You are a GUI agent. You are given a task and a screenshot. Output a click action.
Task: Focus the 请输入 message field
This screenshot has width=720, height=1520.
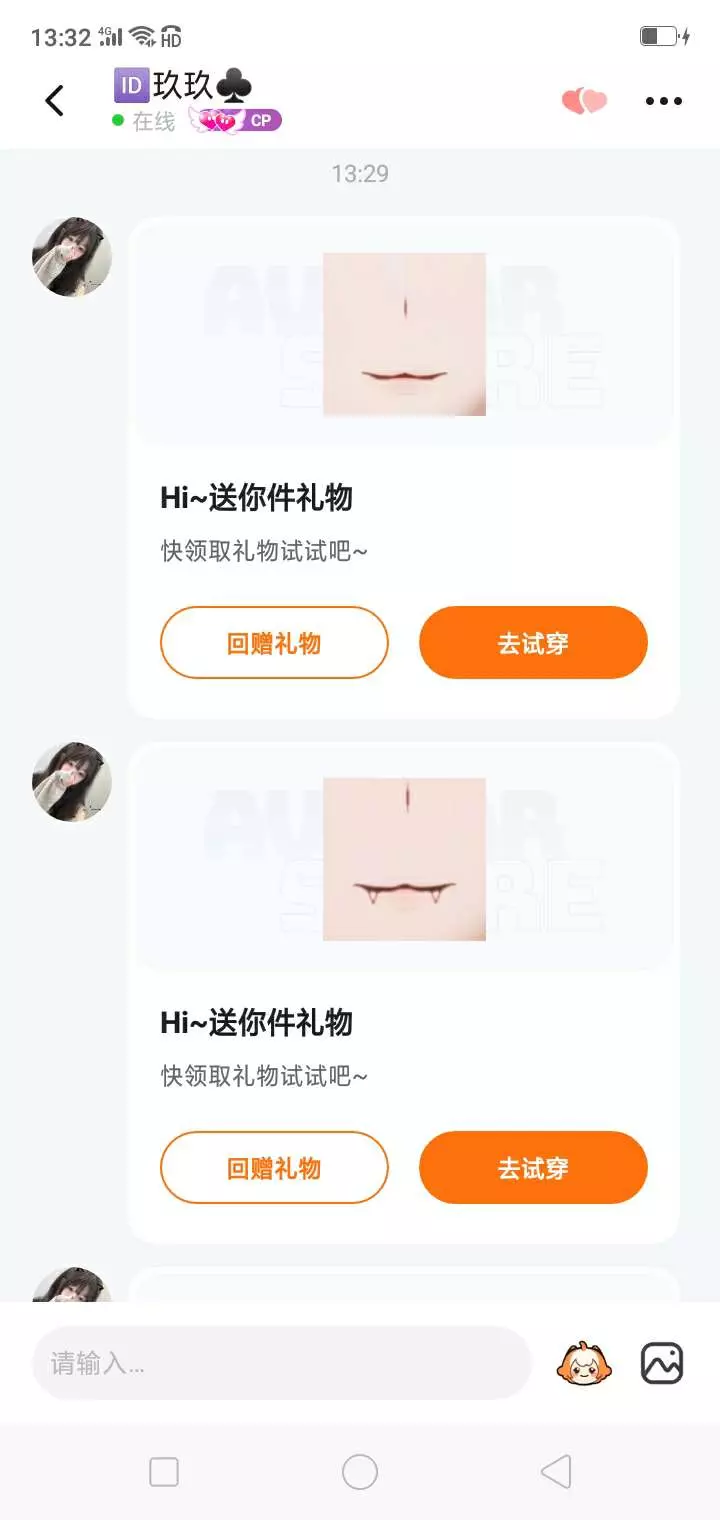[x=282, y=1363]
